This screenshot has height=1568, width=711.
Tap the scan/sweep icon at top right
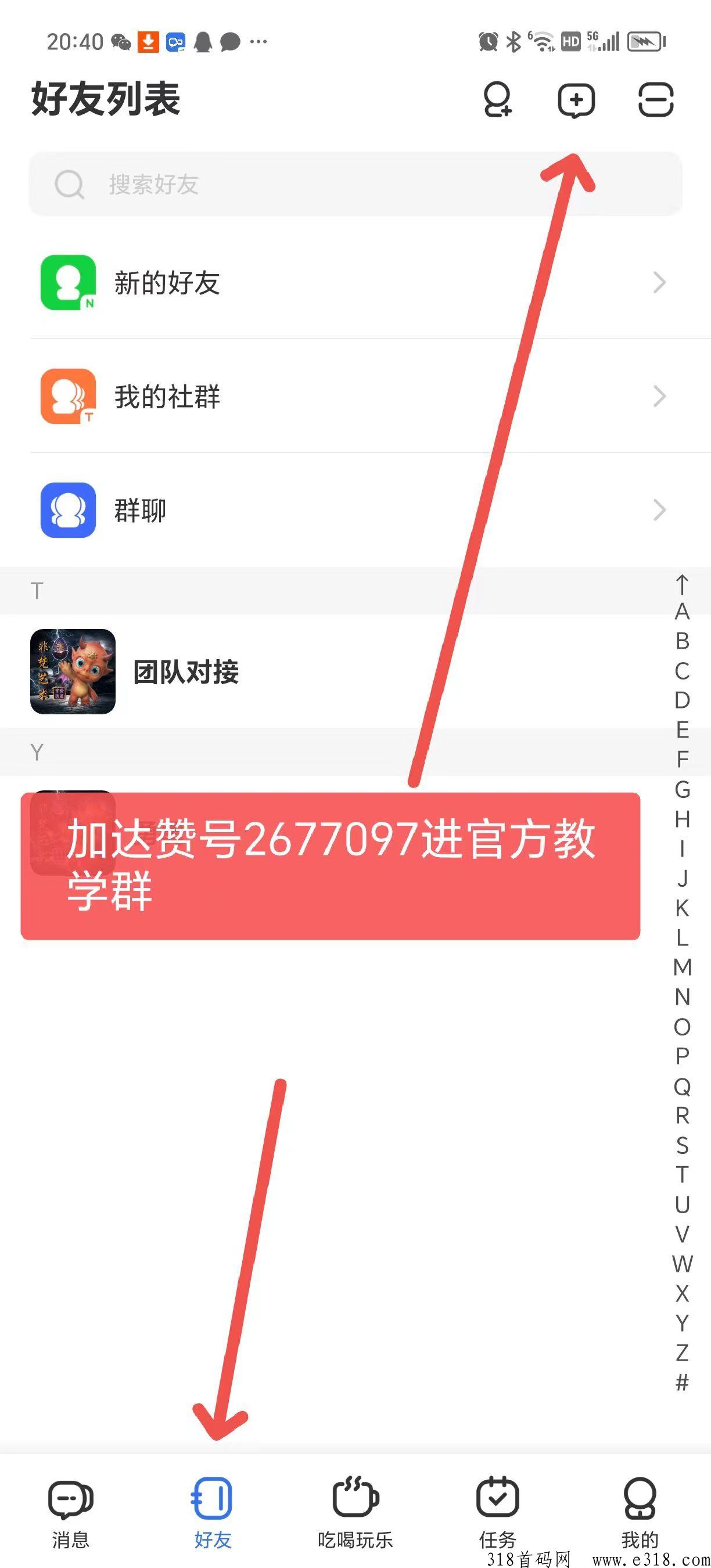[x=655, y=102]
